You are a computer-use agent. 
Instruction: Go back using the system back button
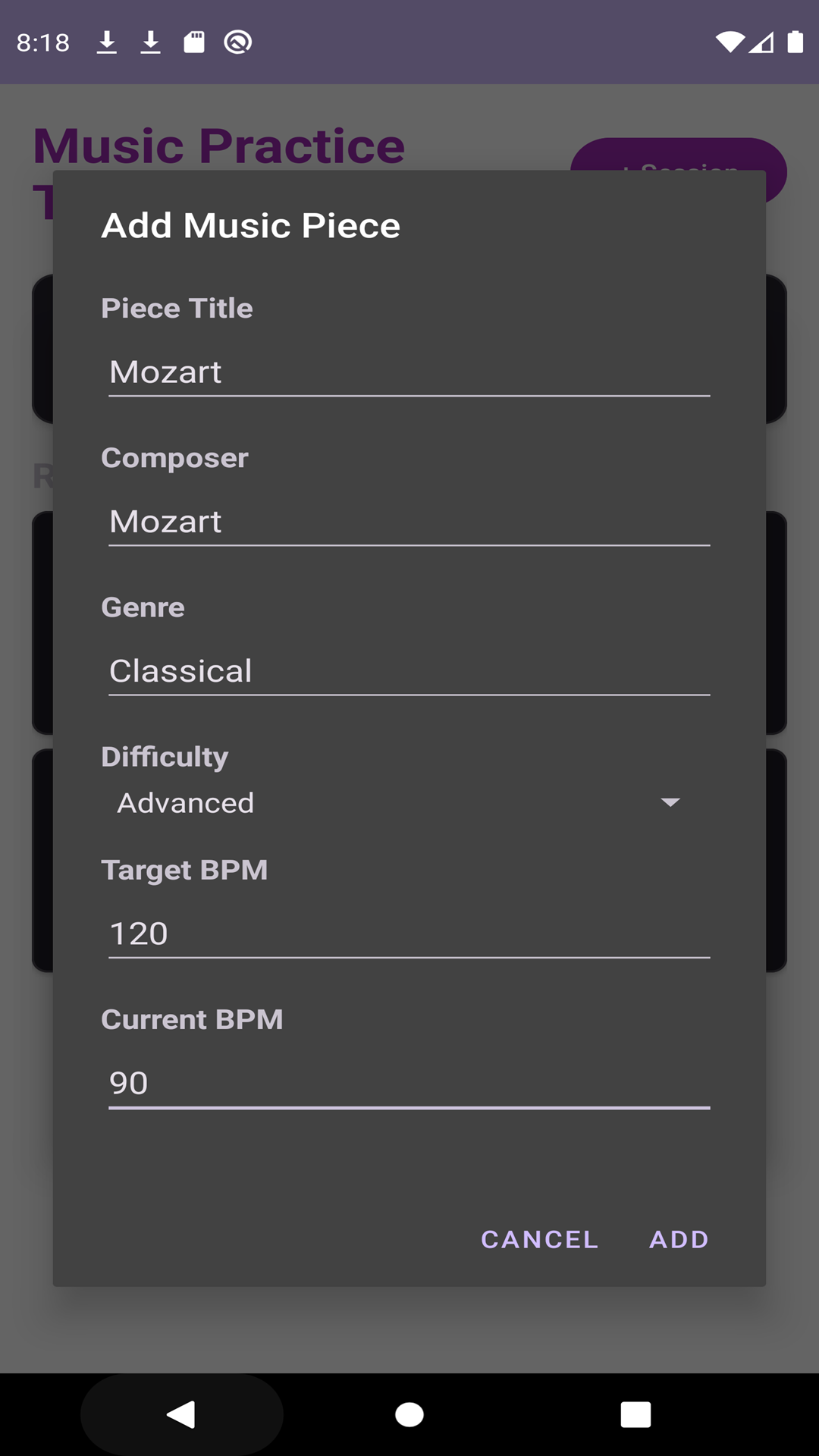coord(181,1414)
